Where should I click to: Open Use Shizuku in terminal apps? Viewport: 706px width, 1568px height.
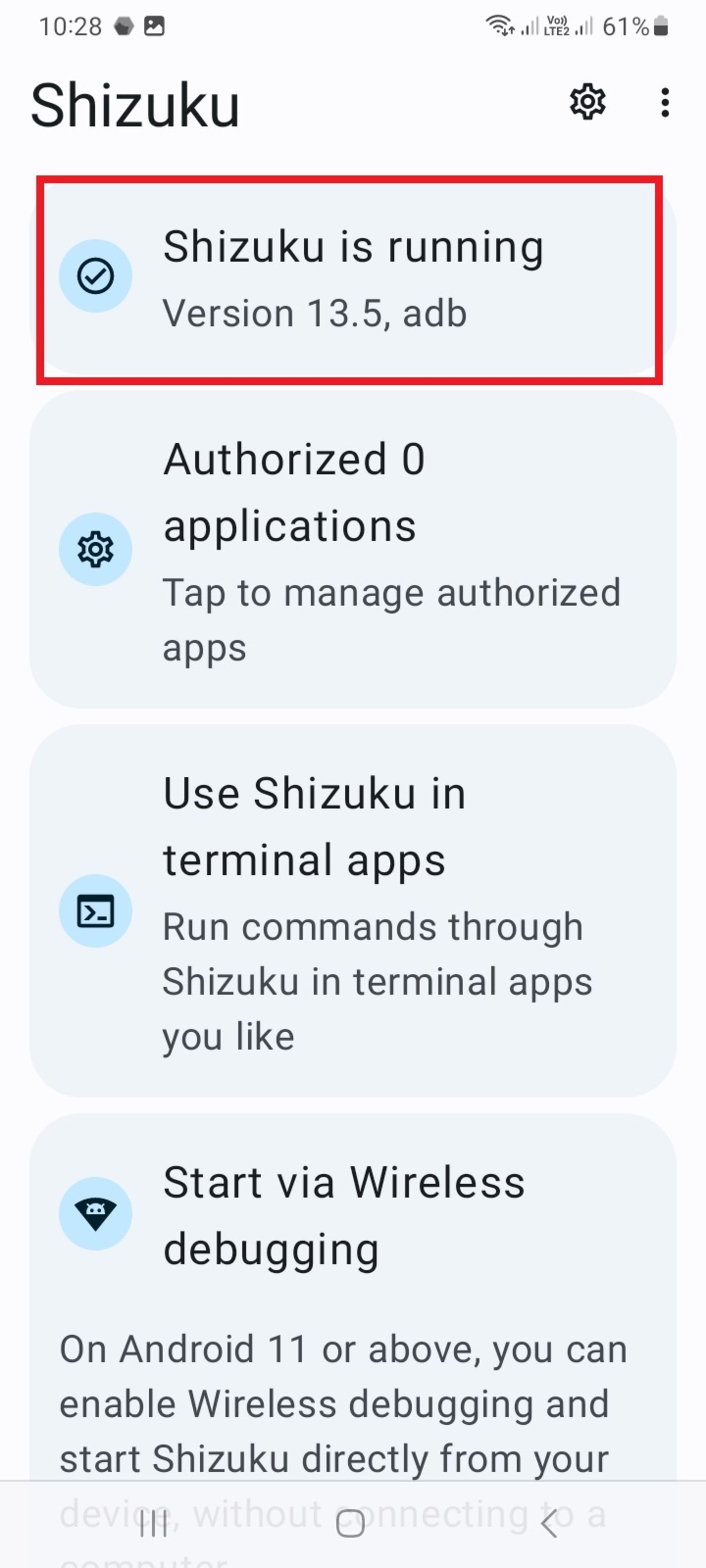click(352, 911)
